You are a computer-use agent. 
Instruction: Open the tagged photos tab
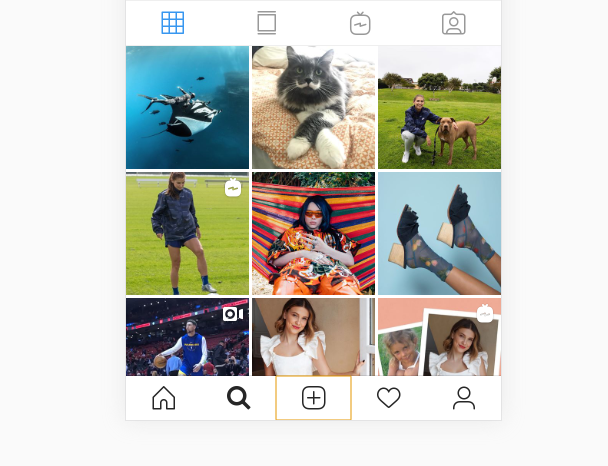(454, 23)
